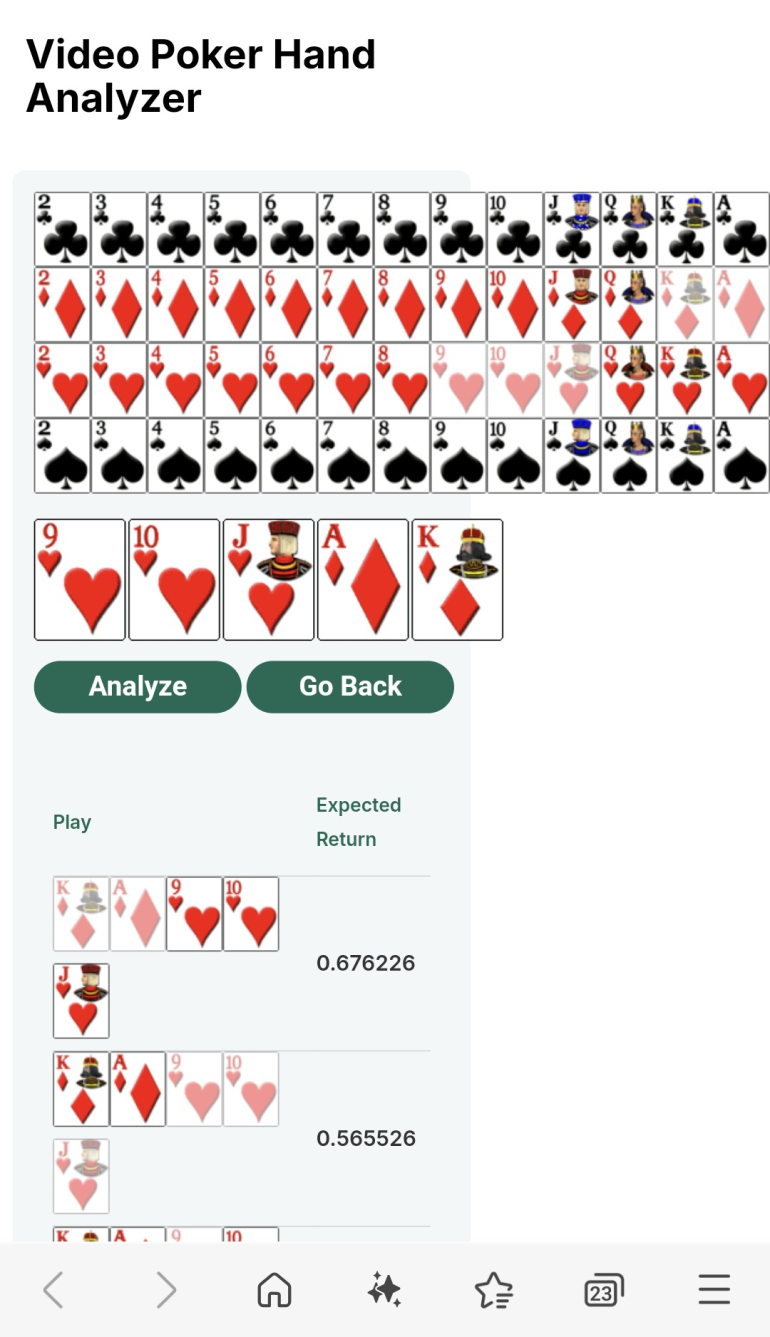Tap the king of diamonds in the hand
The height and width of the screenshot is (1337, 770).
(457, 580)
